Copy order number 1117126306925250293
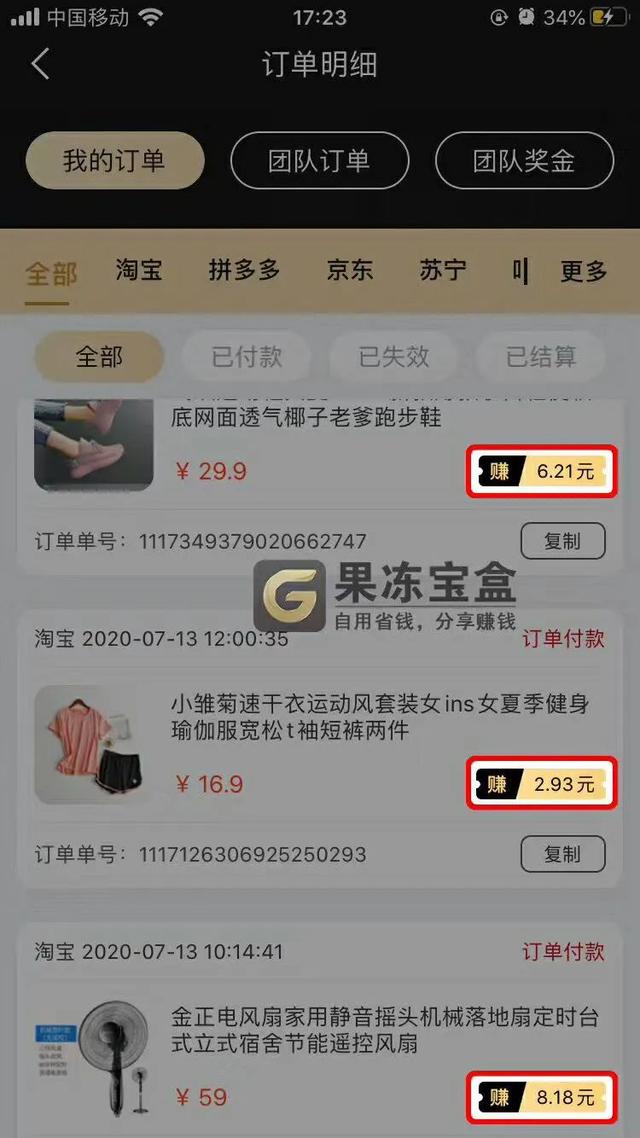The height and width of the screenshot is (1138, 640). [x=562, y=854]
